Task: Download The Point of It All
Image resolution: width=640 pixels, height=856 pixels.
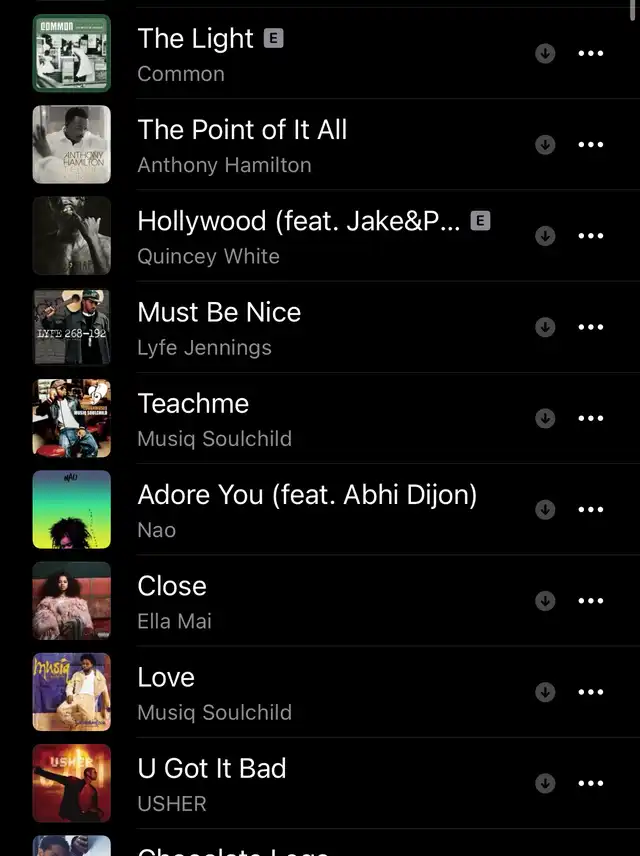Action: click(545, 145)
